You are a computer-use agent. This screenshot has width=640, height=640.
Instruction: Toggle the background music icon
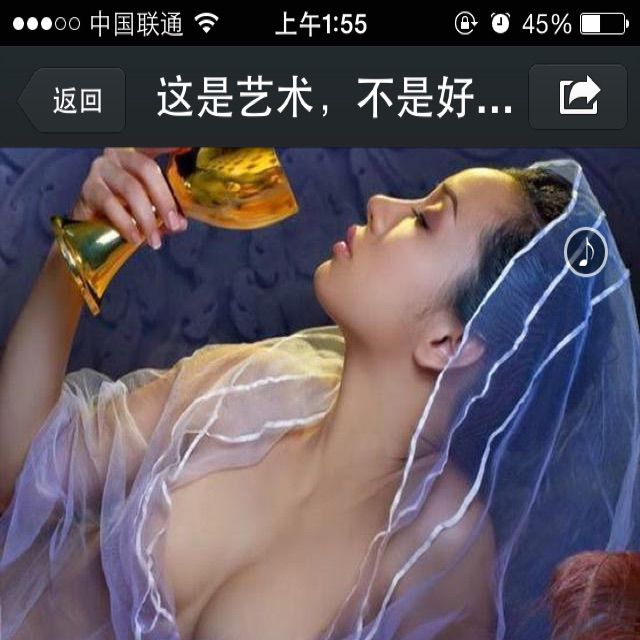coord(586,252)
